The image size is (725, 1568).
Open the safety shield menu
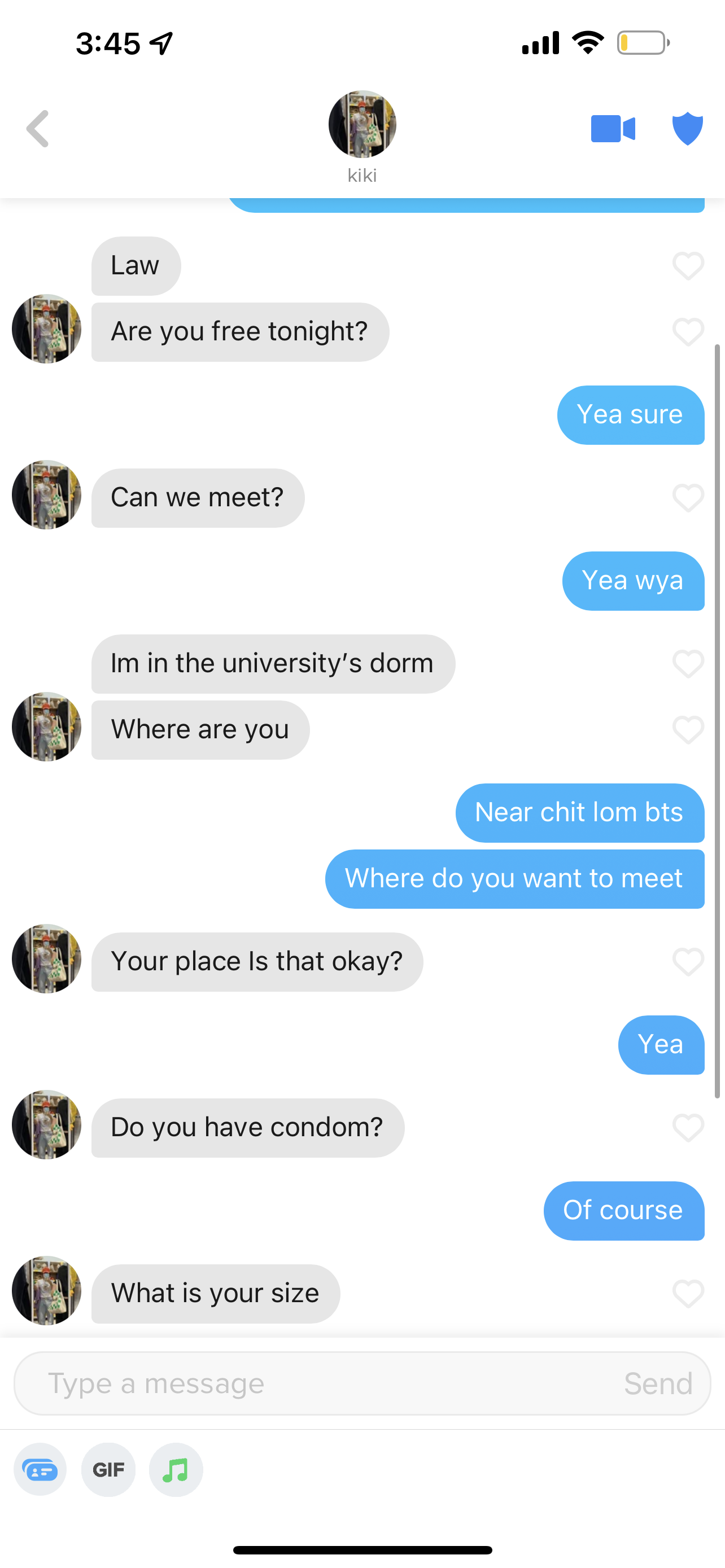(688, 129)
